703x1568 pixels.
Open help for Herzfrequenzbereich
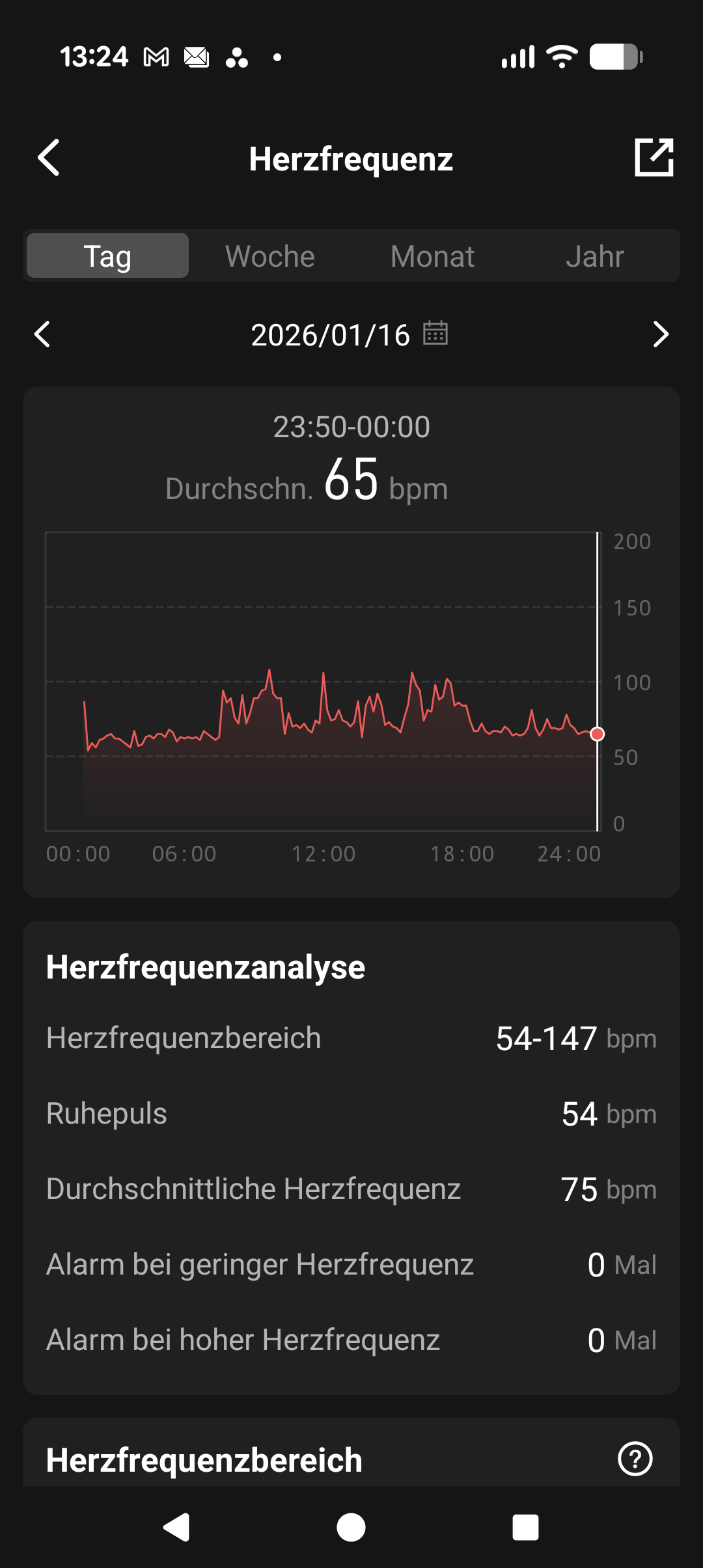coord(635,1459)
